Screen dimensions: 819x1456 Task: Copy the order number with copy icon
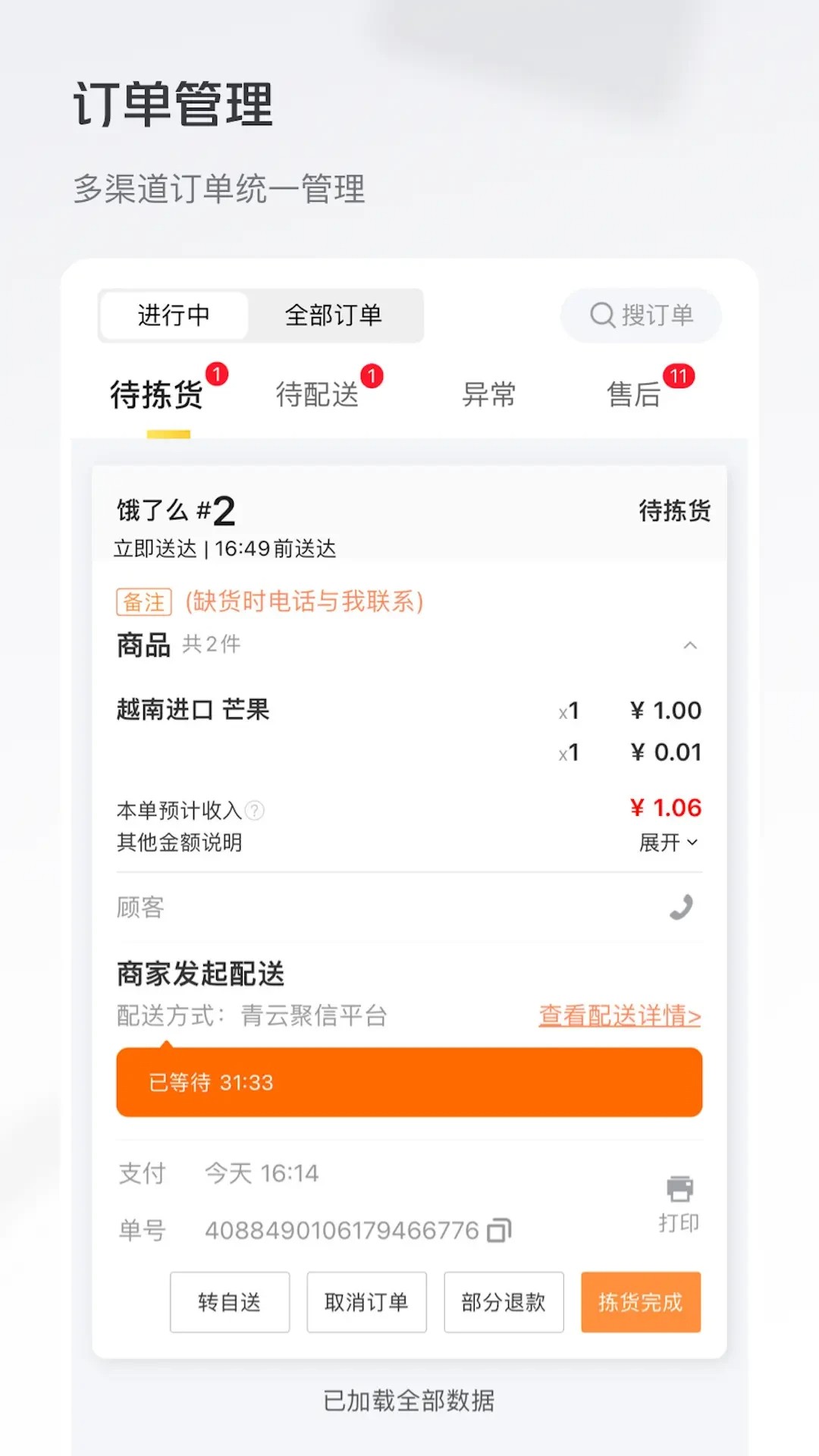(498, 1228)
